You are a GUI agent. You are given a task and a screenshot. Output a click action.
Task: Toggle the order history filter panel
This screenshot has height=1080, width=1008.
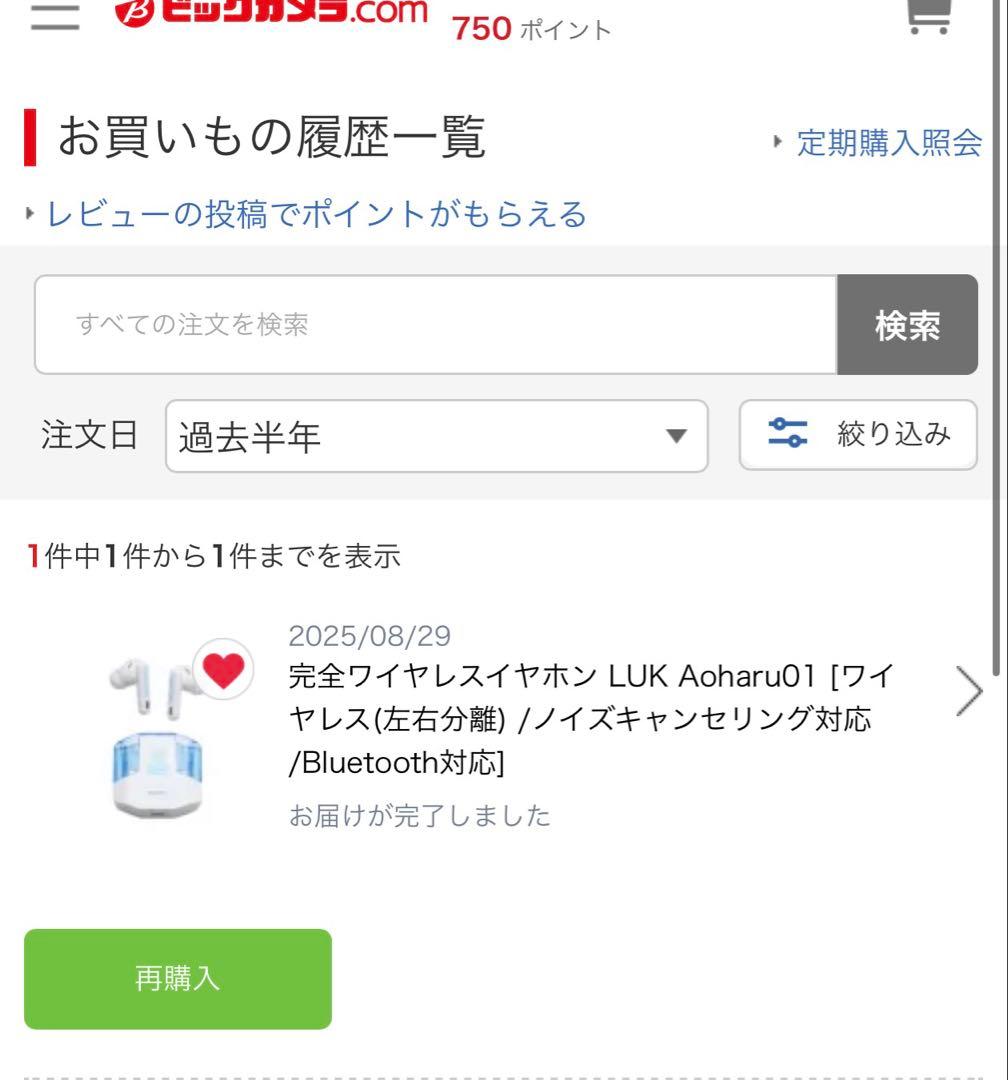click(x=857, y=435)
